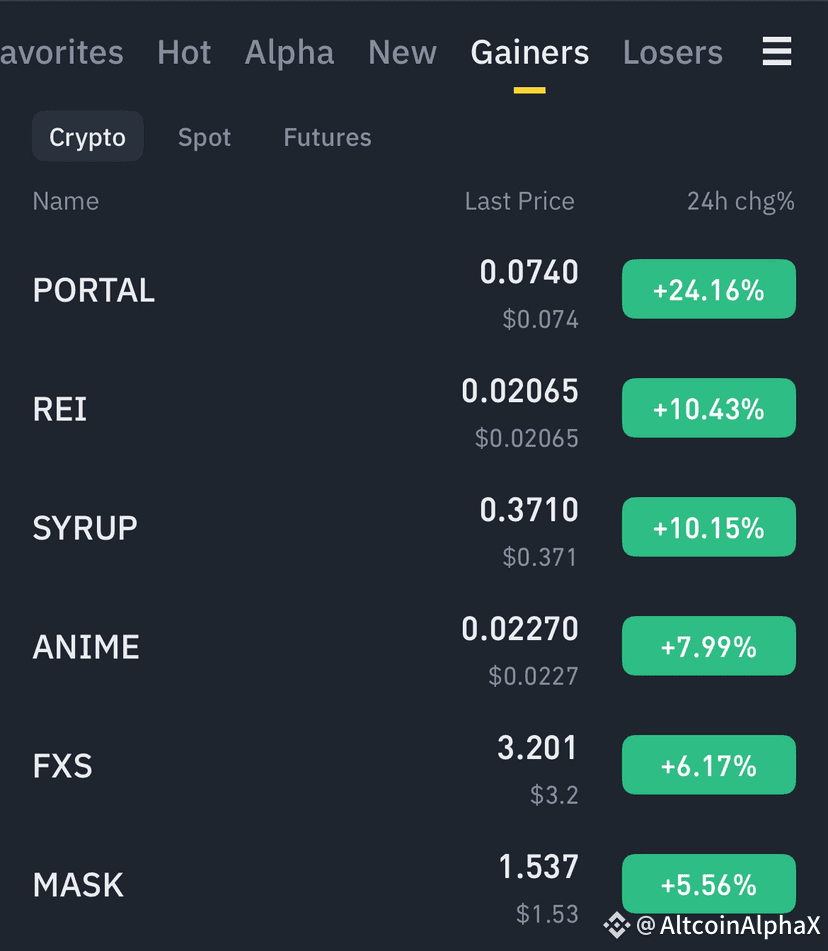Screen dimensions: 828x951
Task: Switch to the Spot filter
Action: click(204, 137)
